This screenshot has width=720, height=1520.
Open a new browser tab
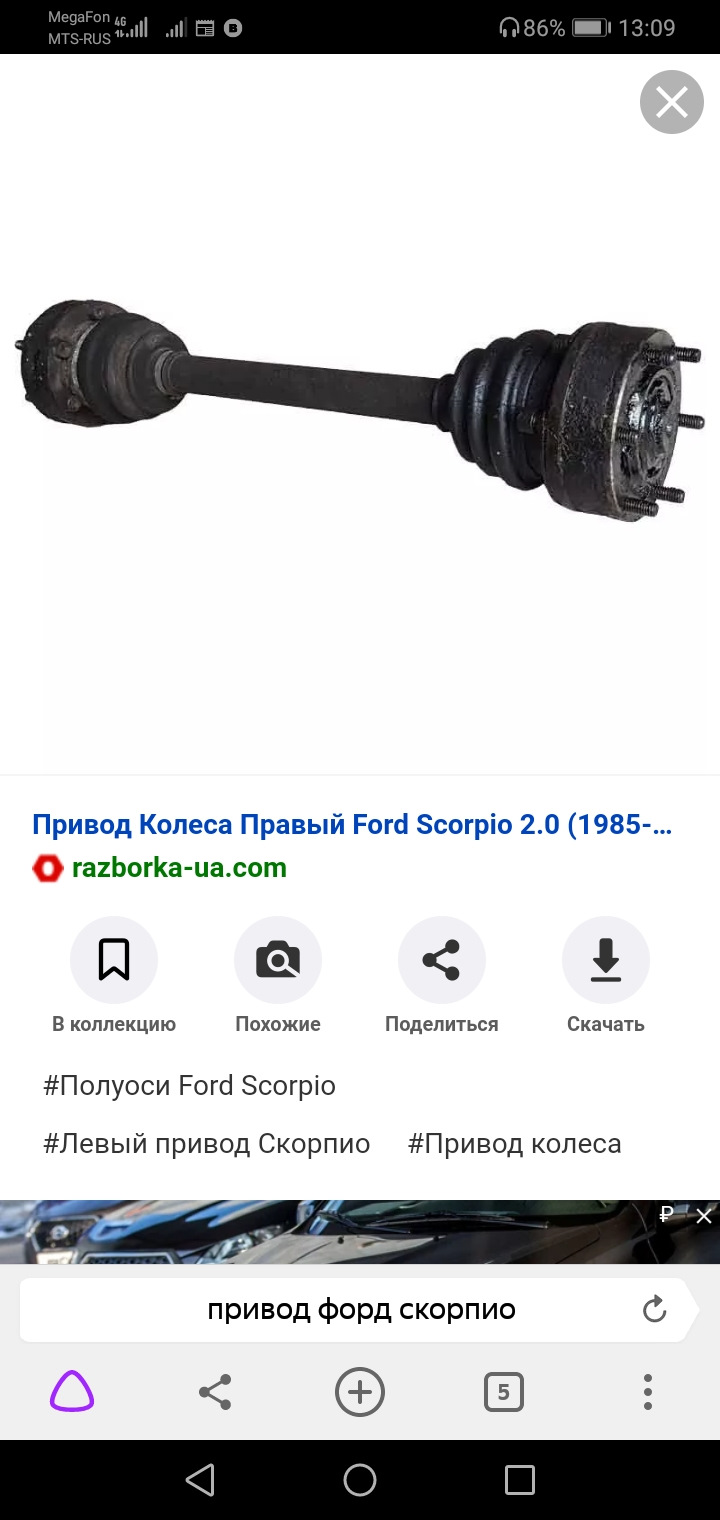tap(360, 1392)
